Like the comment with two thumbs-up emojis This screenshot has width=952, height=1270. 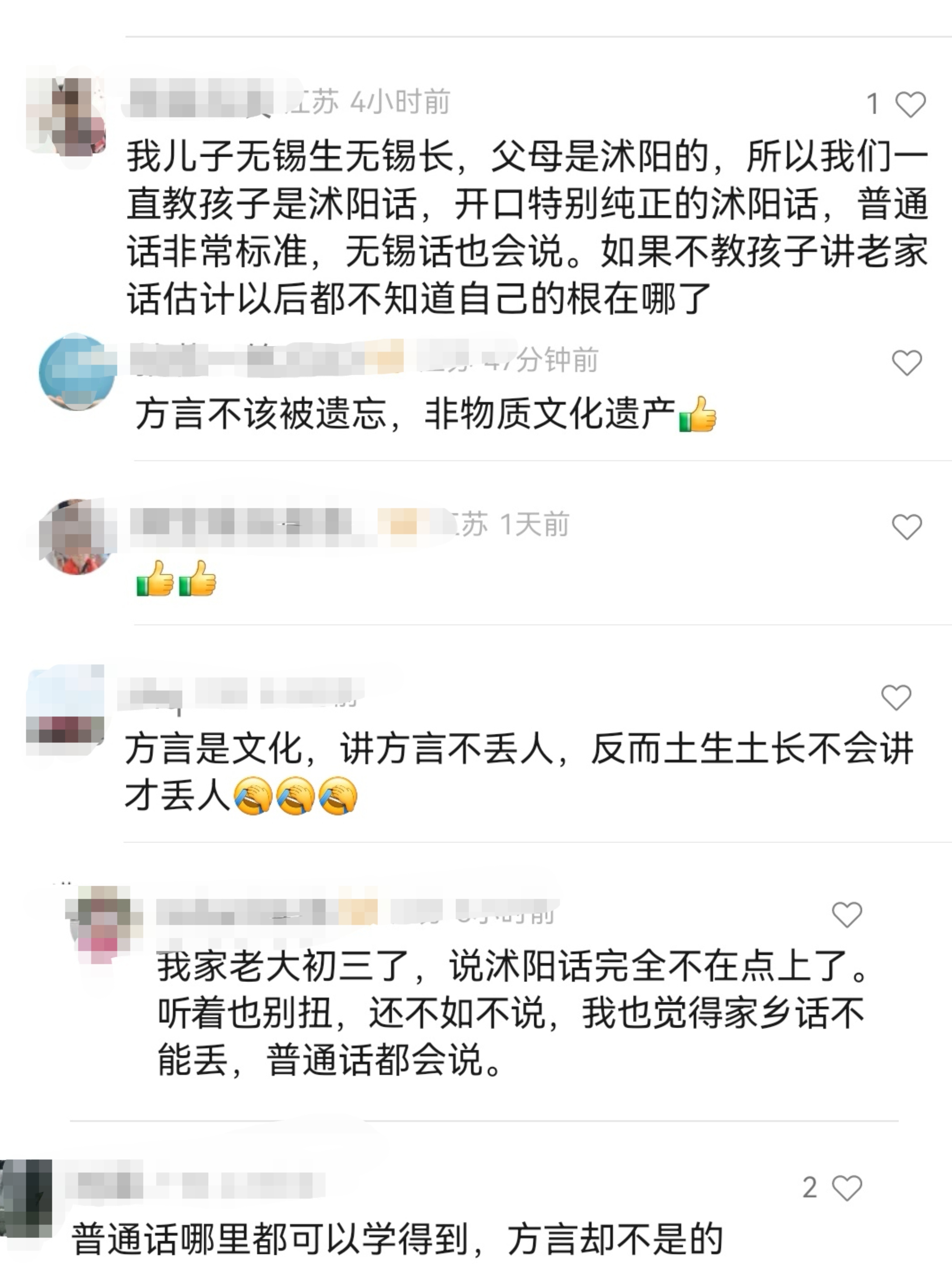point(906,526)
